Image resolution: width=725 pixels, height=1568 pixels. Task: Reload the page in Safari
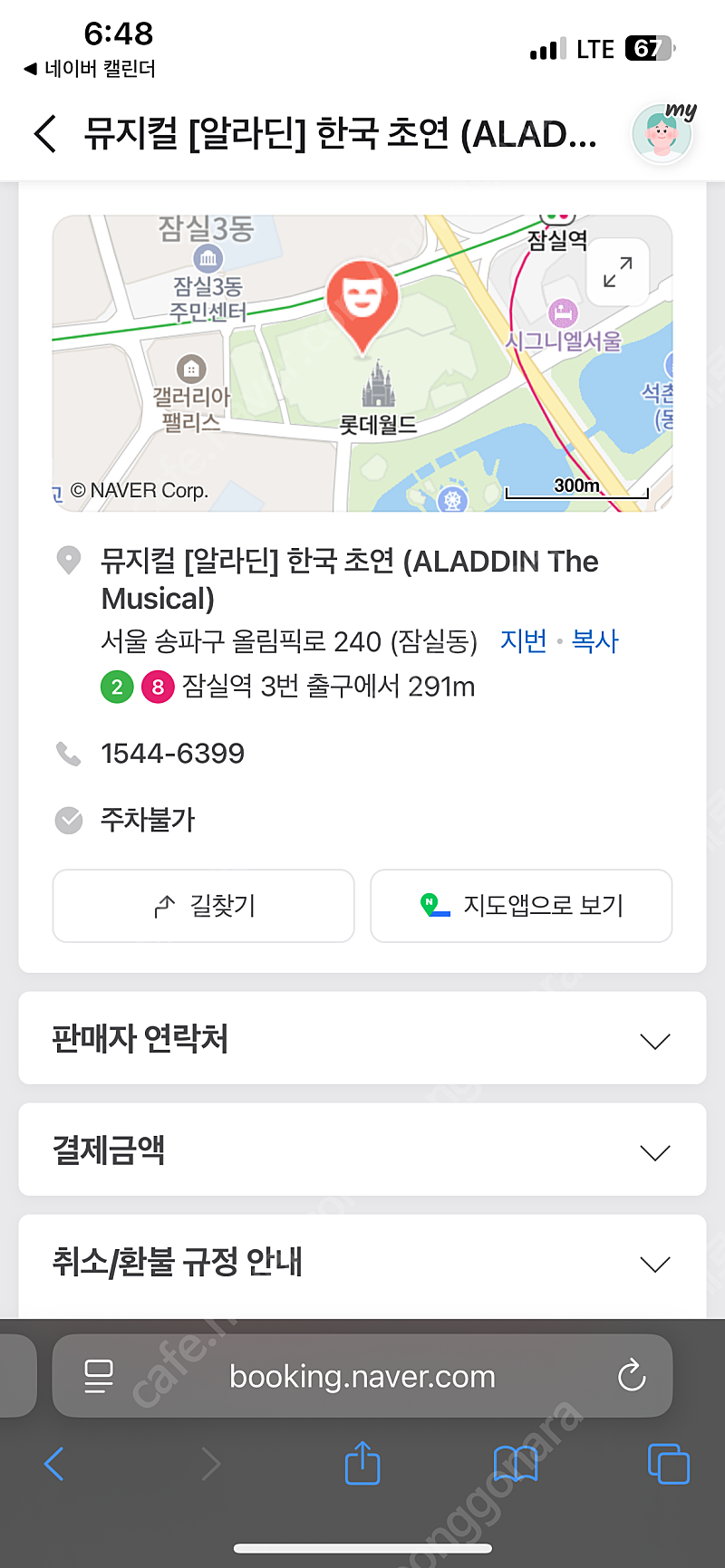click(x=632, y=1376)
